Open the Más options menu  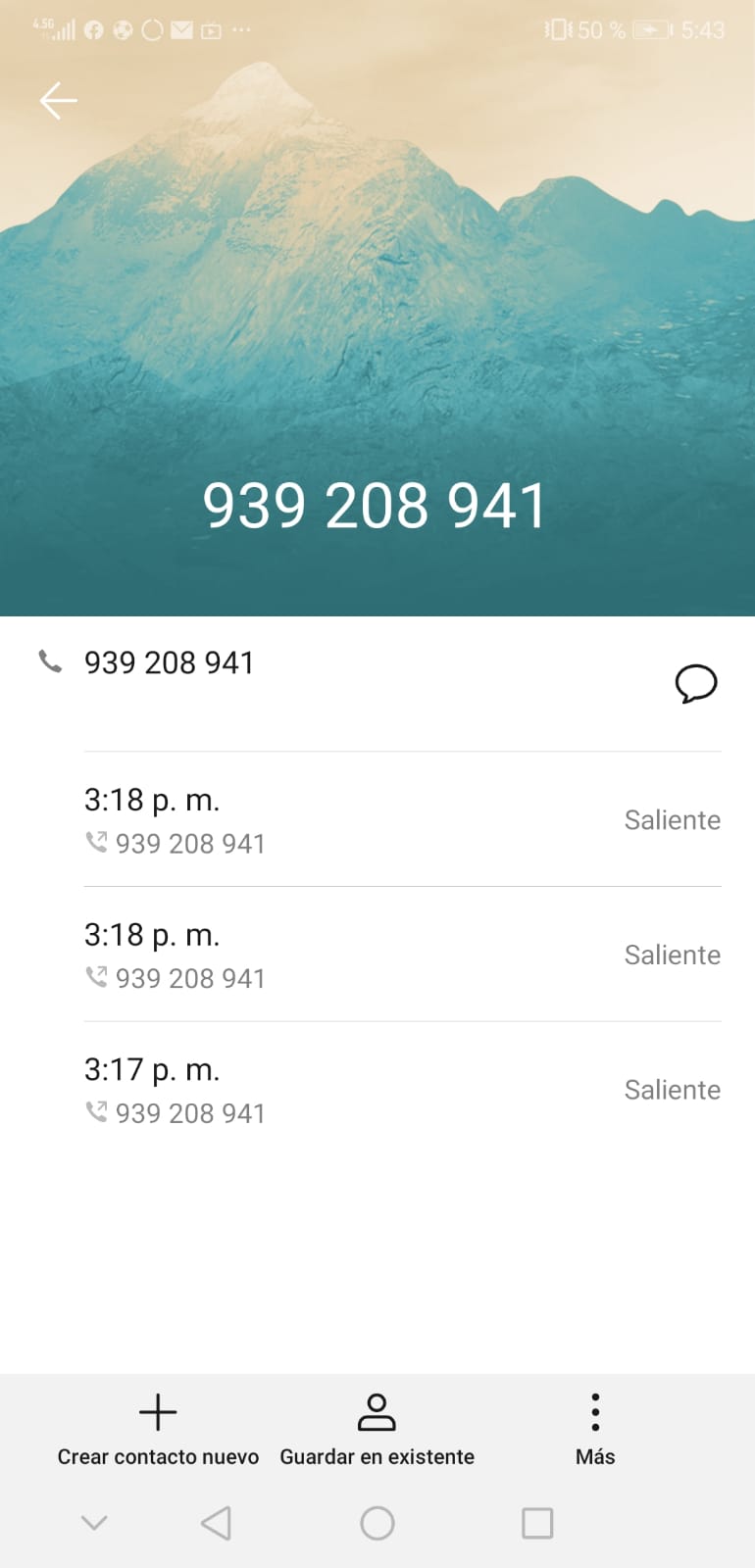pos(595,1430)
